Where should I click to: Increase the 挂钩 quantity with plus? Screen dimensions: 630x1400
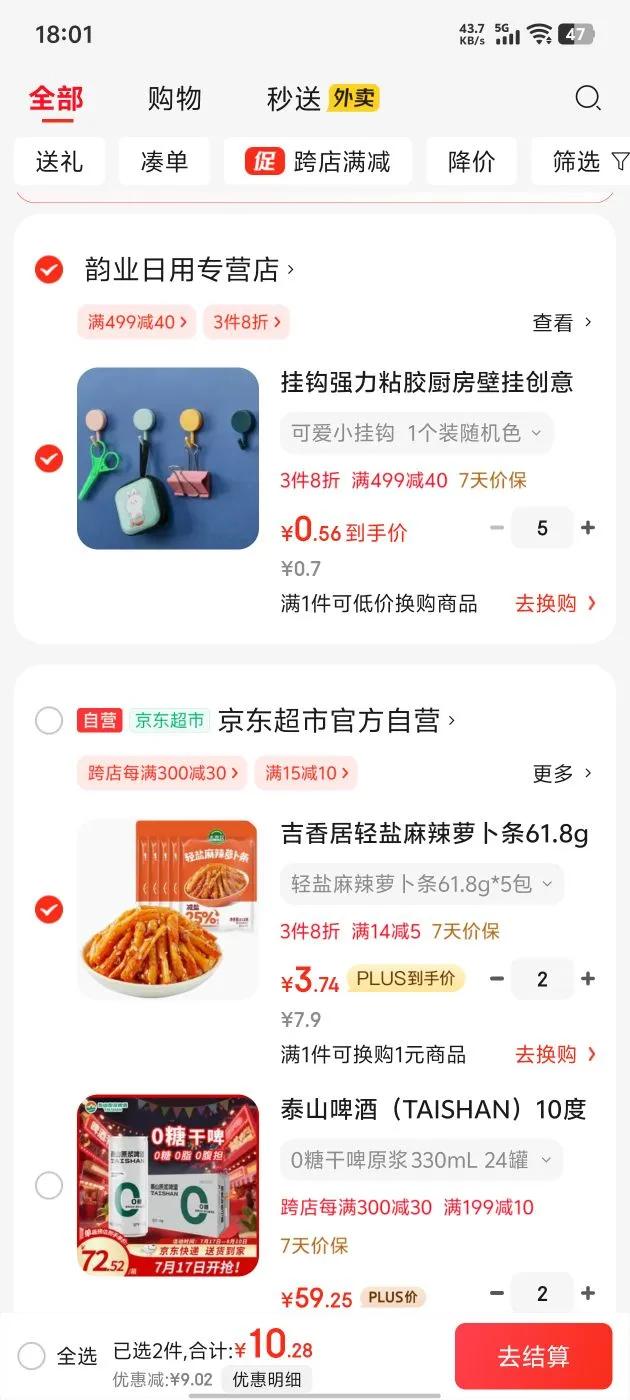588,528
